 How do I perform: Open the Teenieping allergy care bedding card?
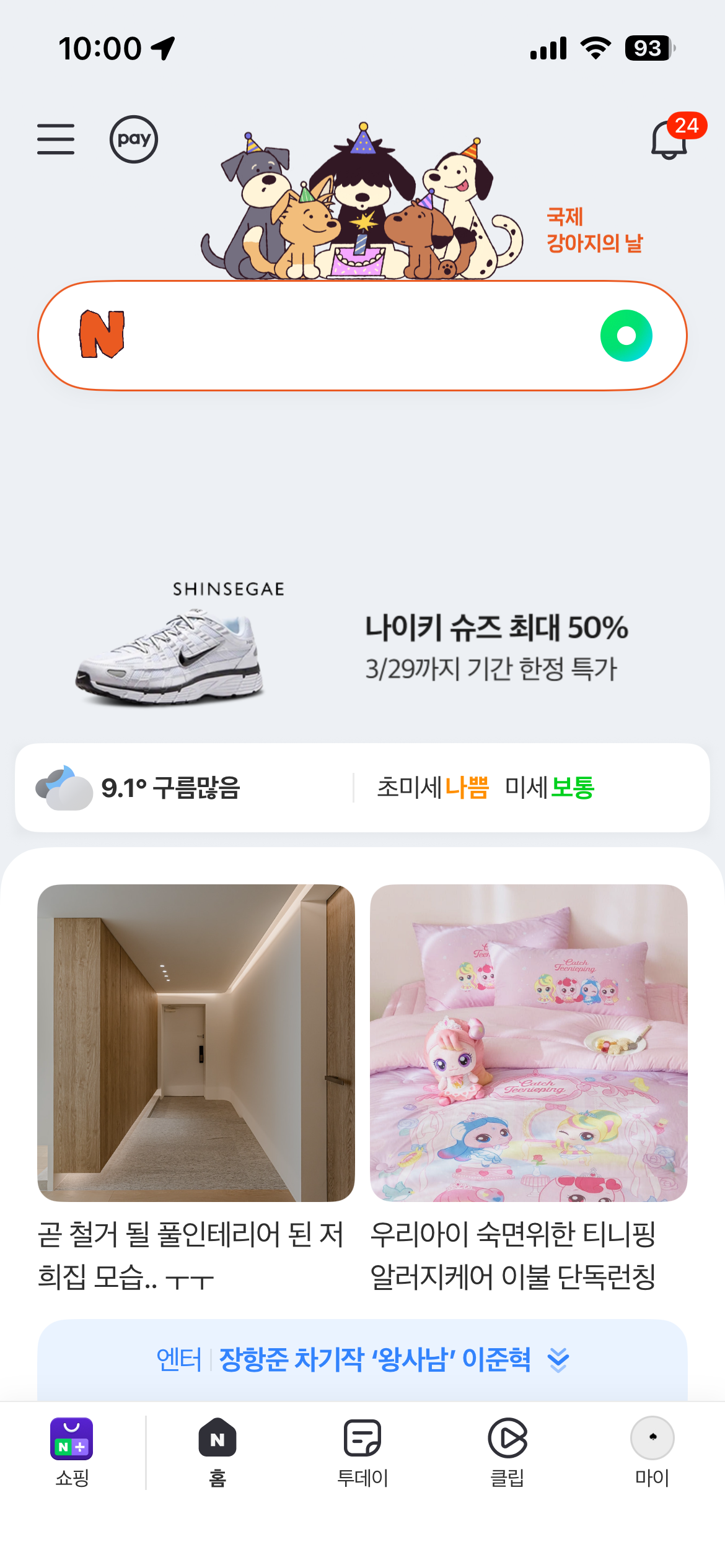529,1089
